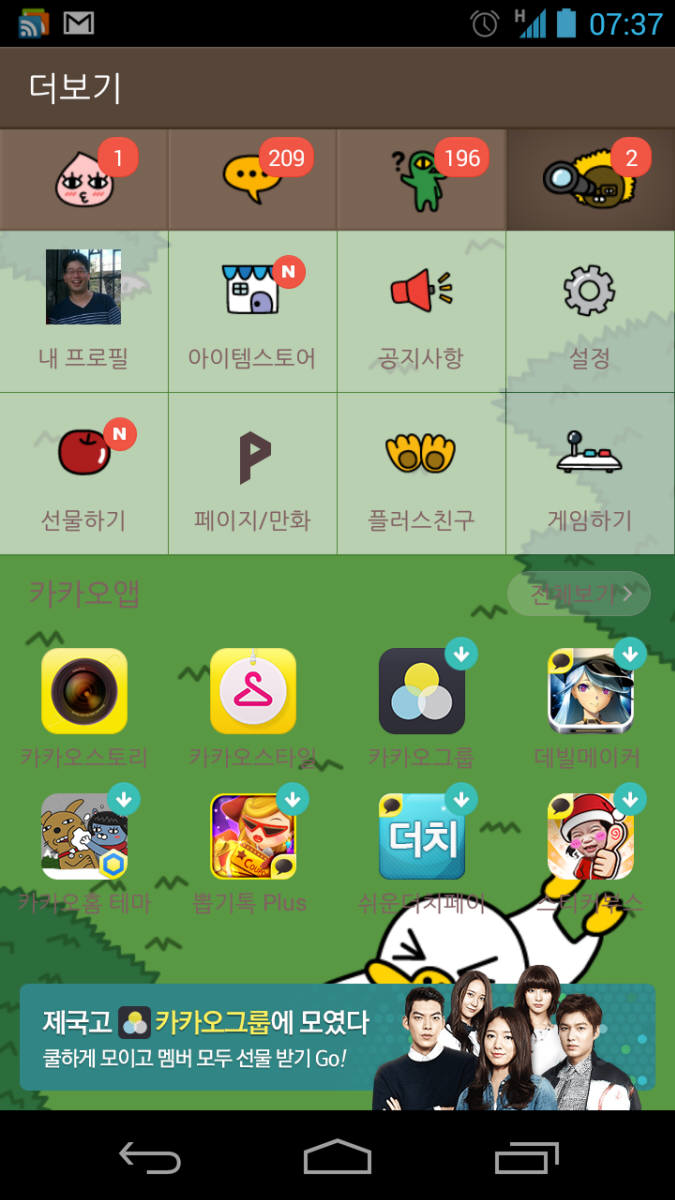The image size is (675, 1200).
Task: Launch 카카오스타일 app
Action: tap(252, 692)
